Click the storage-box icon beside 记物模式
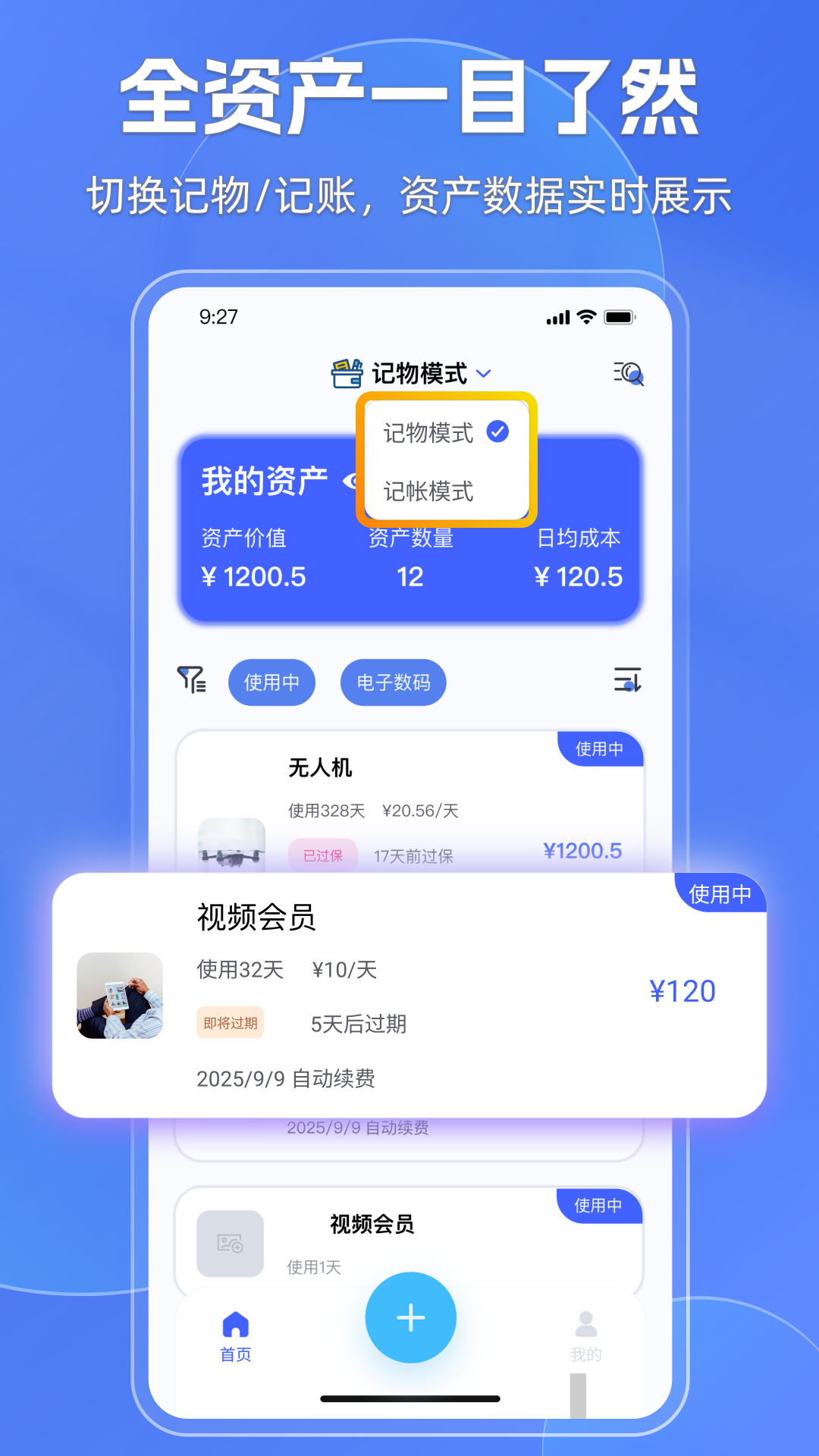Image resolution: width=819 pixels, height=1456 pixels. click(x=347, y=372)
